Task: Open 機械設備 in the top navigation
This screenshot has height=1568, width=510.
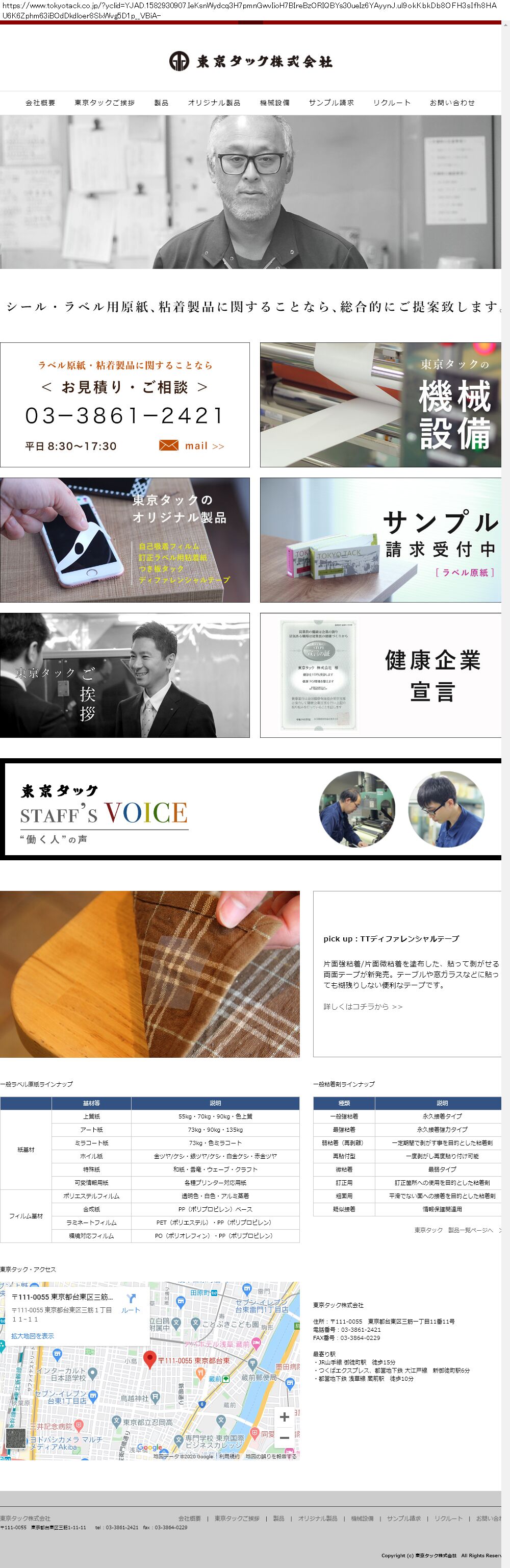Action: tap(274, 103)
